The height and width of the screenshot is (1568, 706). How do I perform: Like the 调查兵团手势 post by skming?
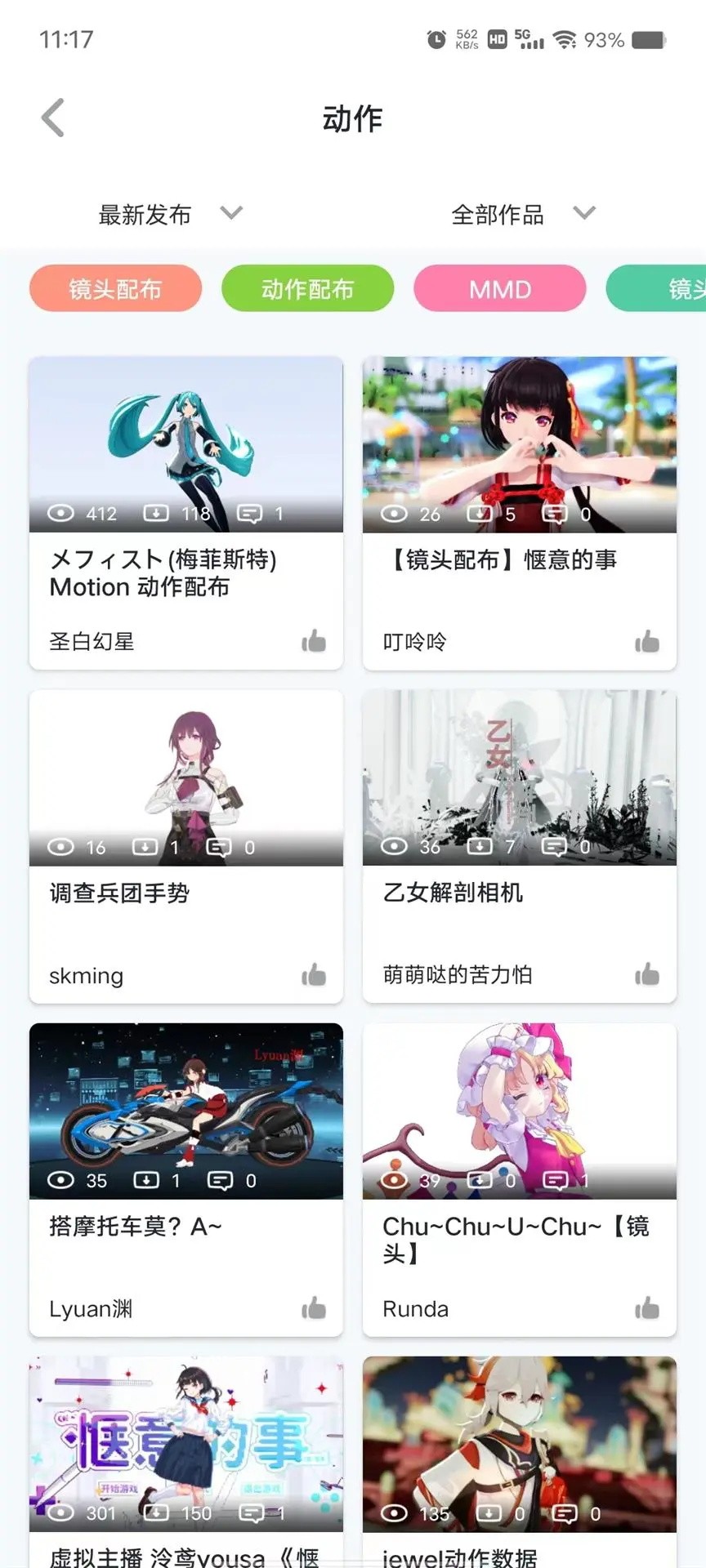pos(315,975)
